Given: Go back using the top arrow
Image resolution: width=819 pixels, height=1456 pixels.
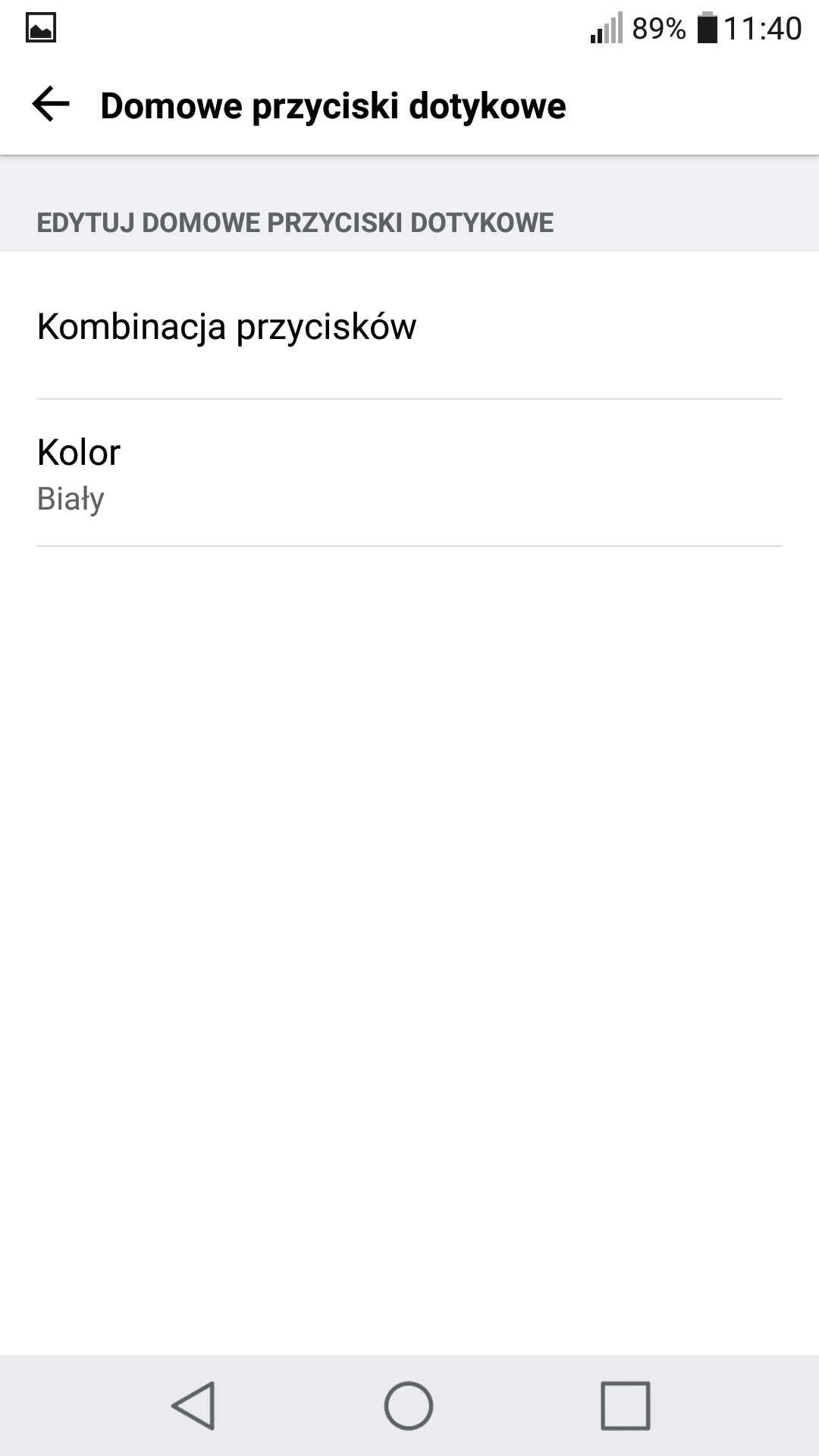Looking at the screenshot, I should click(51, 105).
